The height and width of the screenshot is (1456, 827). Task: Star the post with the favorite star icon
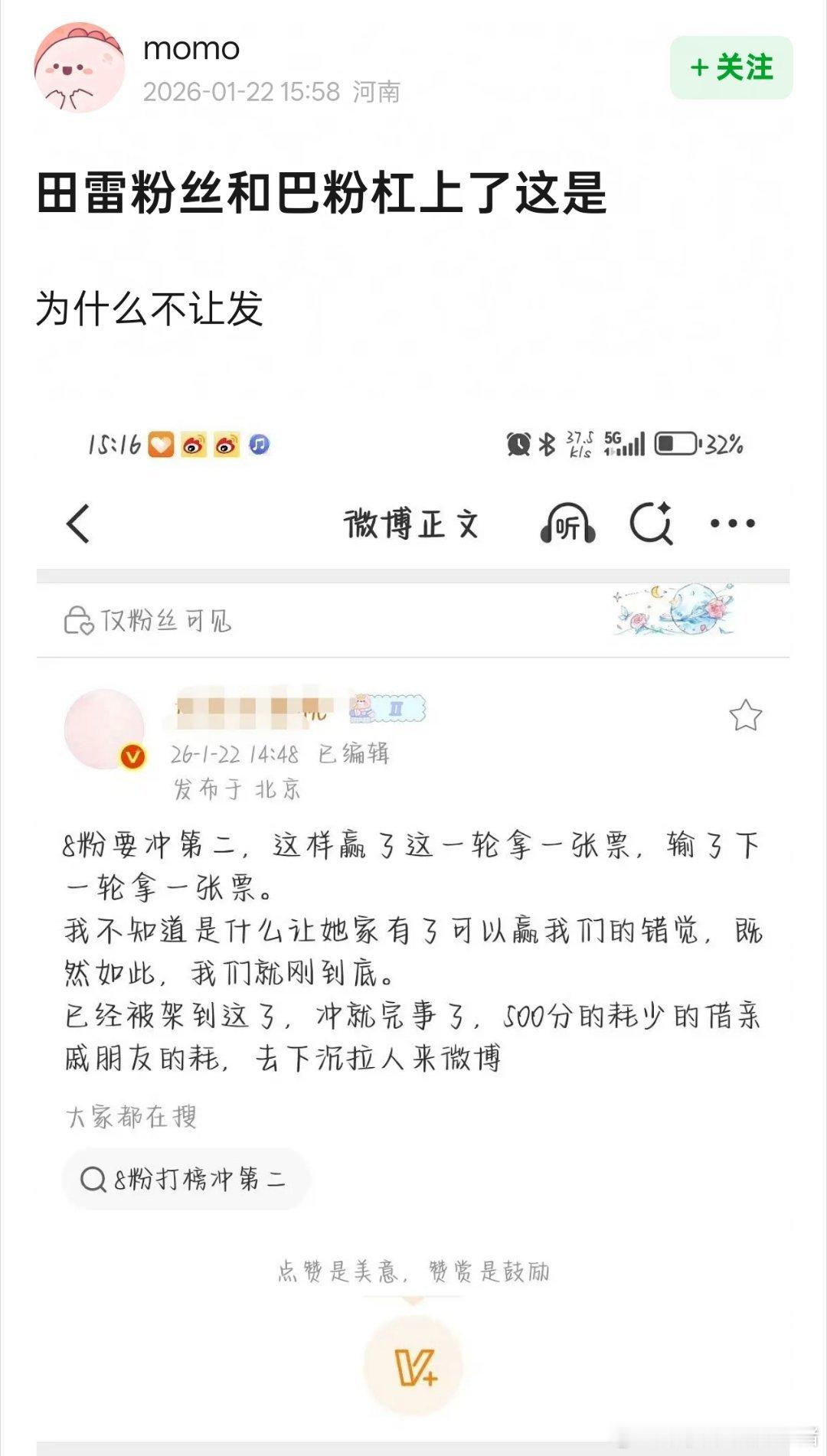coord(747,714)
